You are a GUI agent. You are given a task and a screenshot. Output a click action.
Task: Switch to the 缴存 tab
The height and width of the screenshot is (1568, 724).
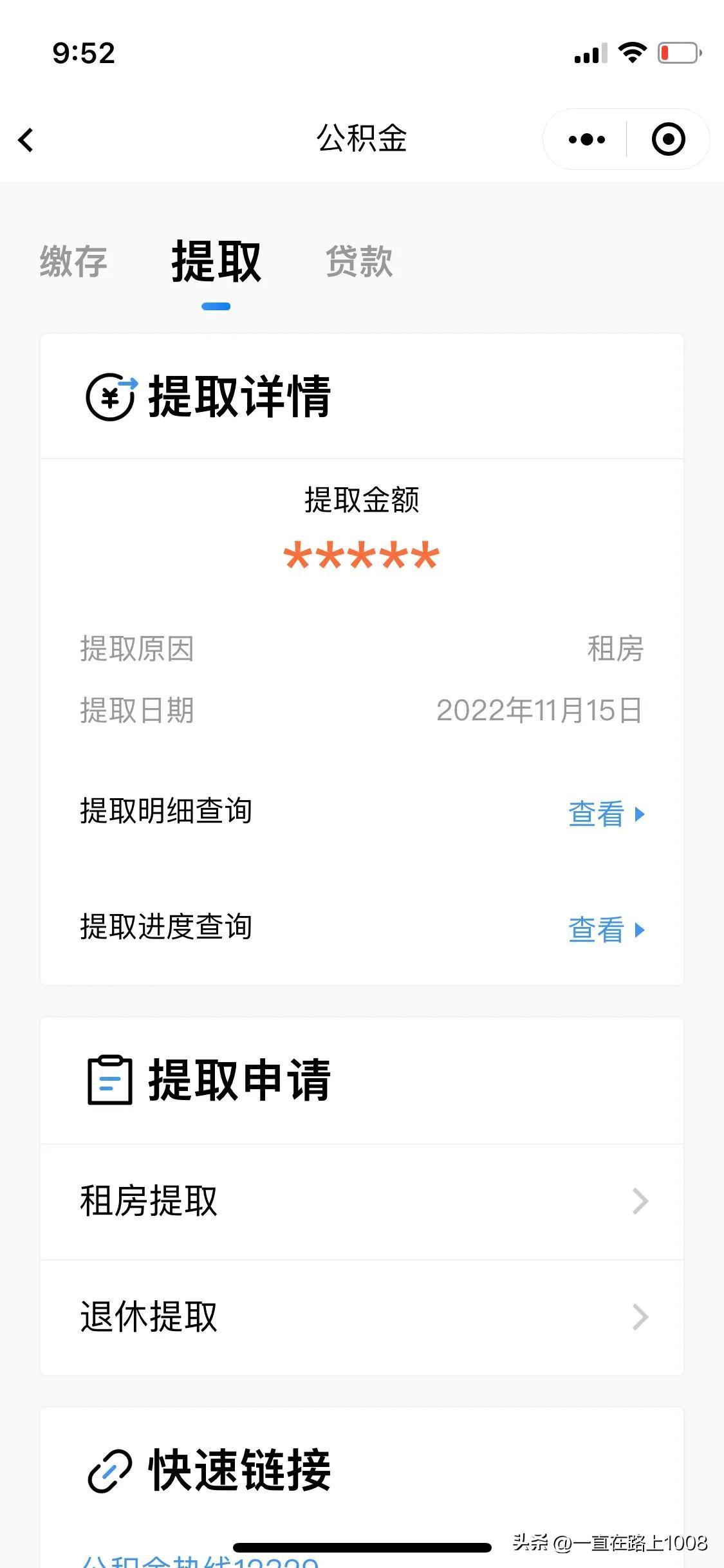point(73,261)
